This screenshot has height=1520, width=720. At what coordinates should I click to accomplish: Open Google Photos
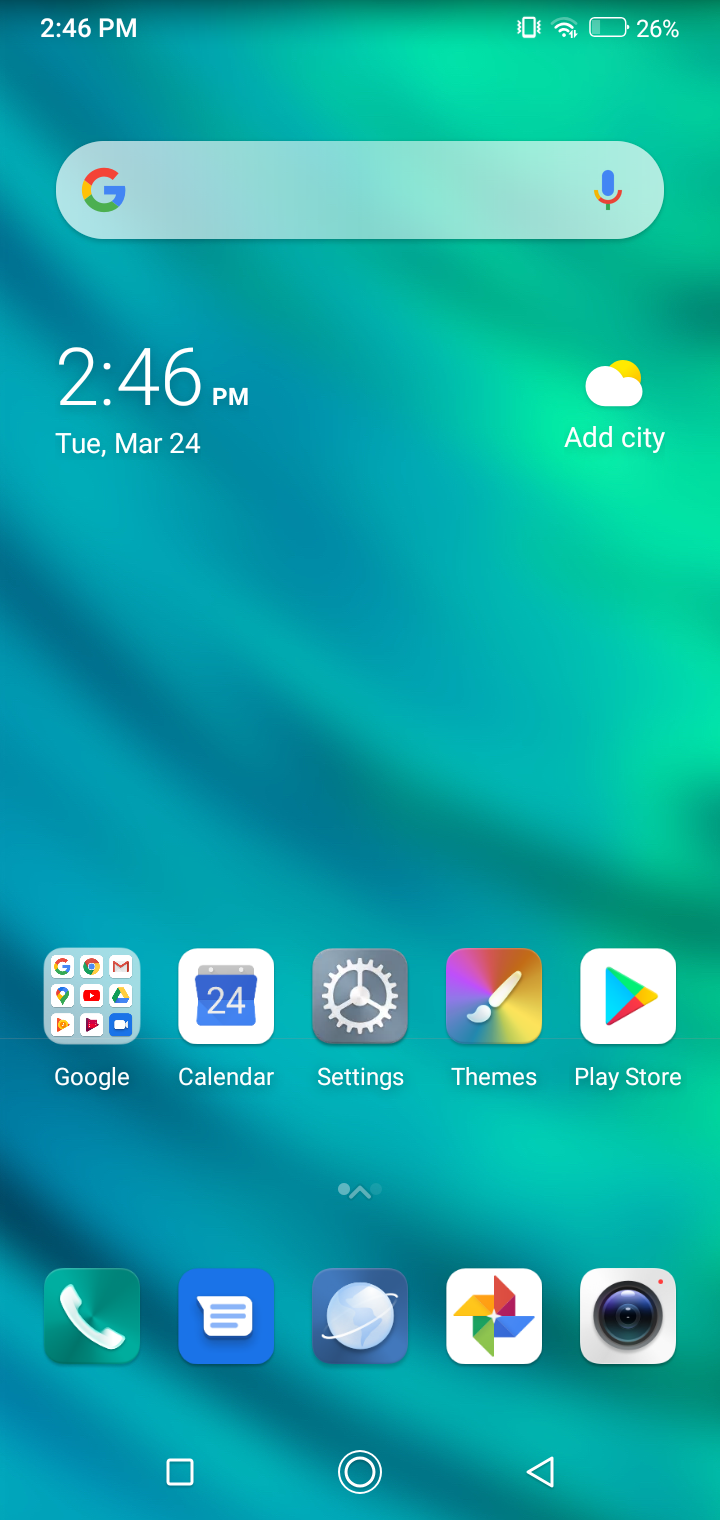click(494, 1316)
